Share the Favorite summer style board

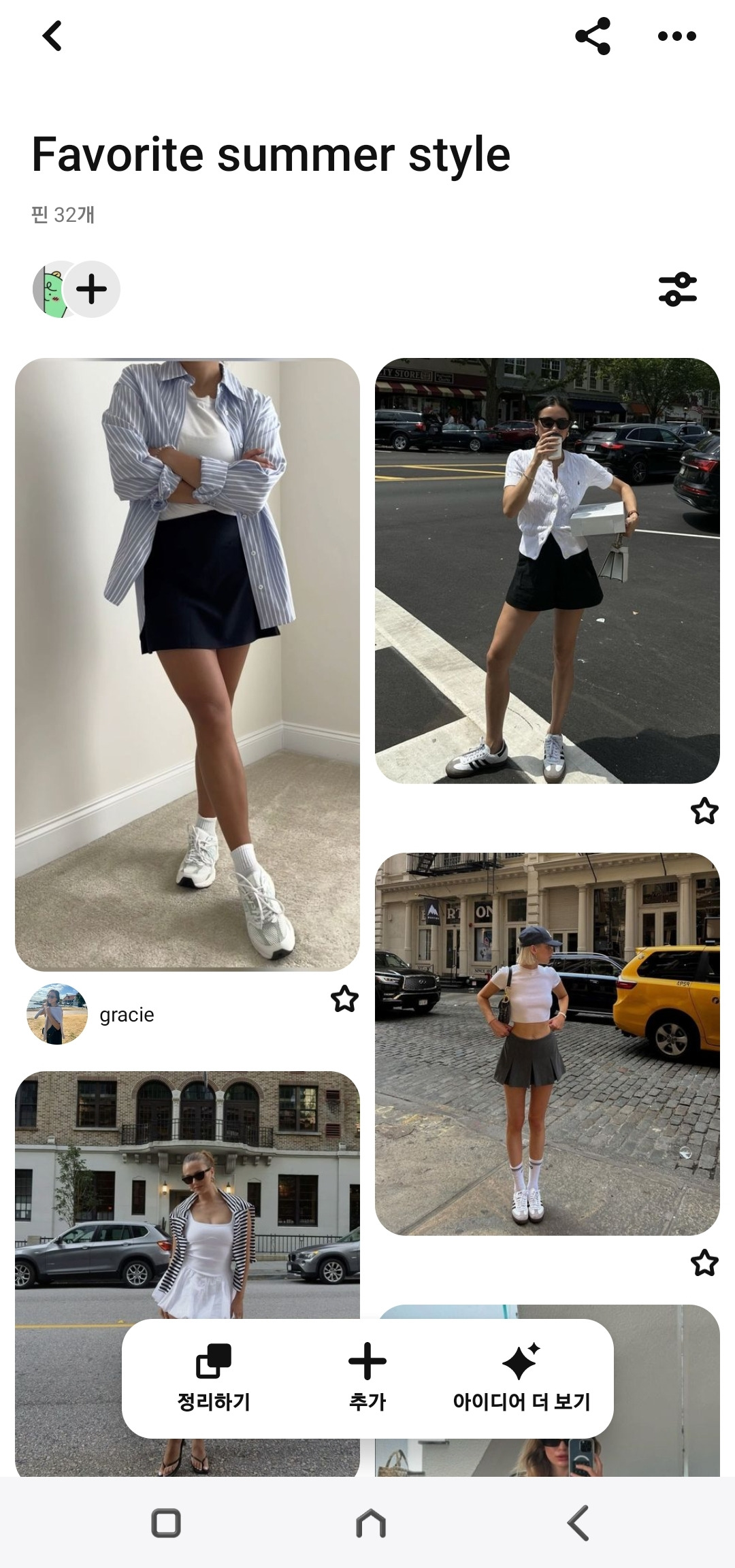click(x=593, y=36)
